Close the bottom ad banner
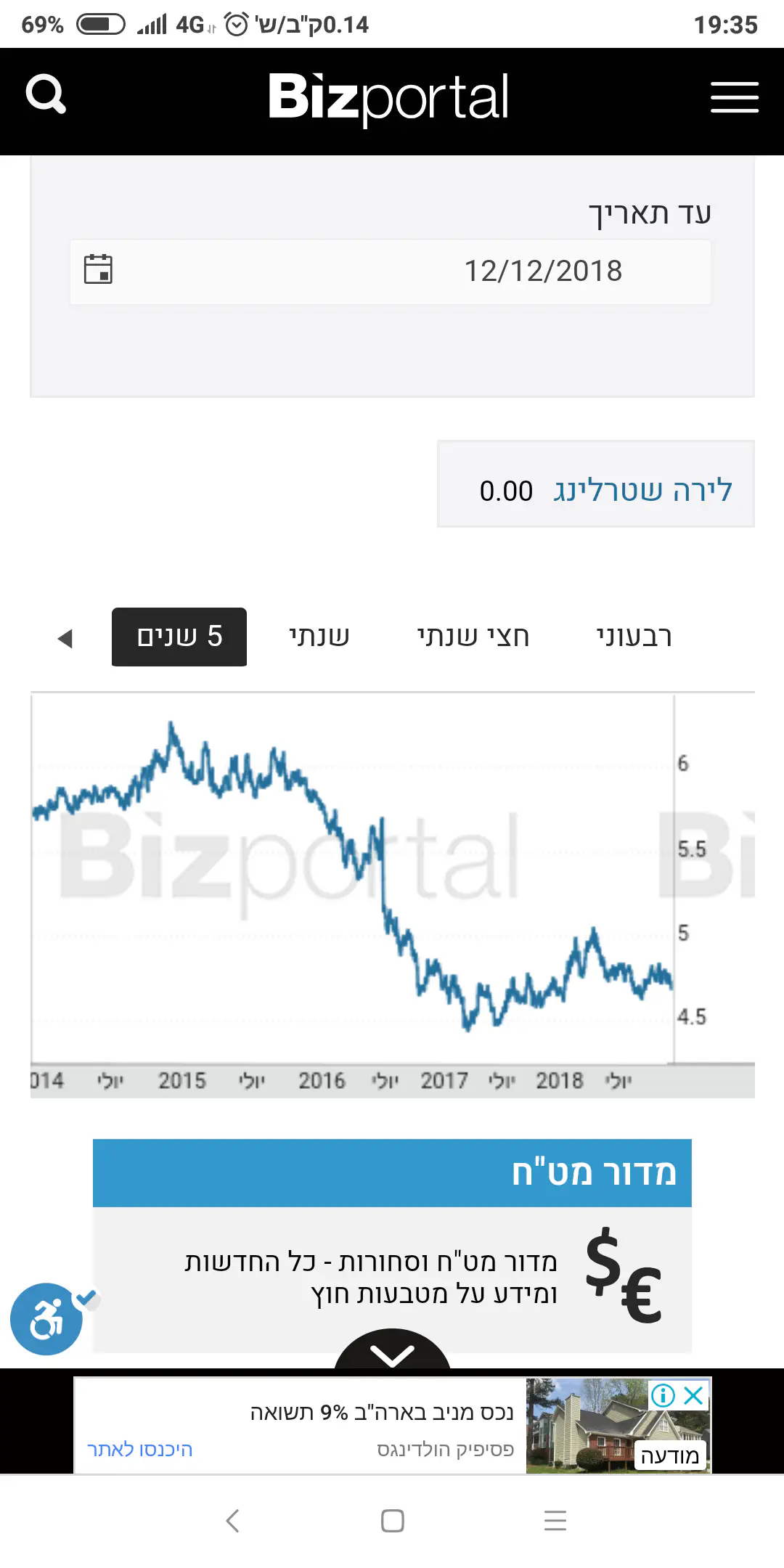The image size is (784, 1568). coord(694,1395)
